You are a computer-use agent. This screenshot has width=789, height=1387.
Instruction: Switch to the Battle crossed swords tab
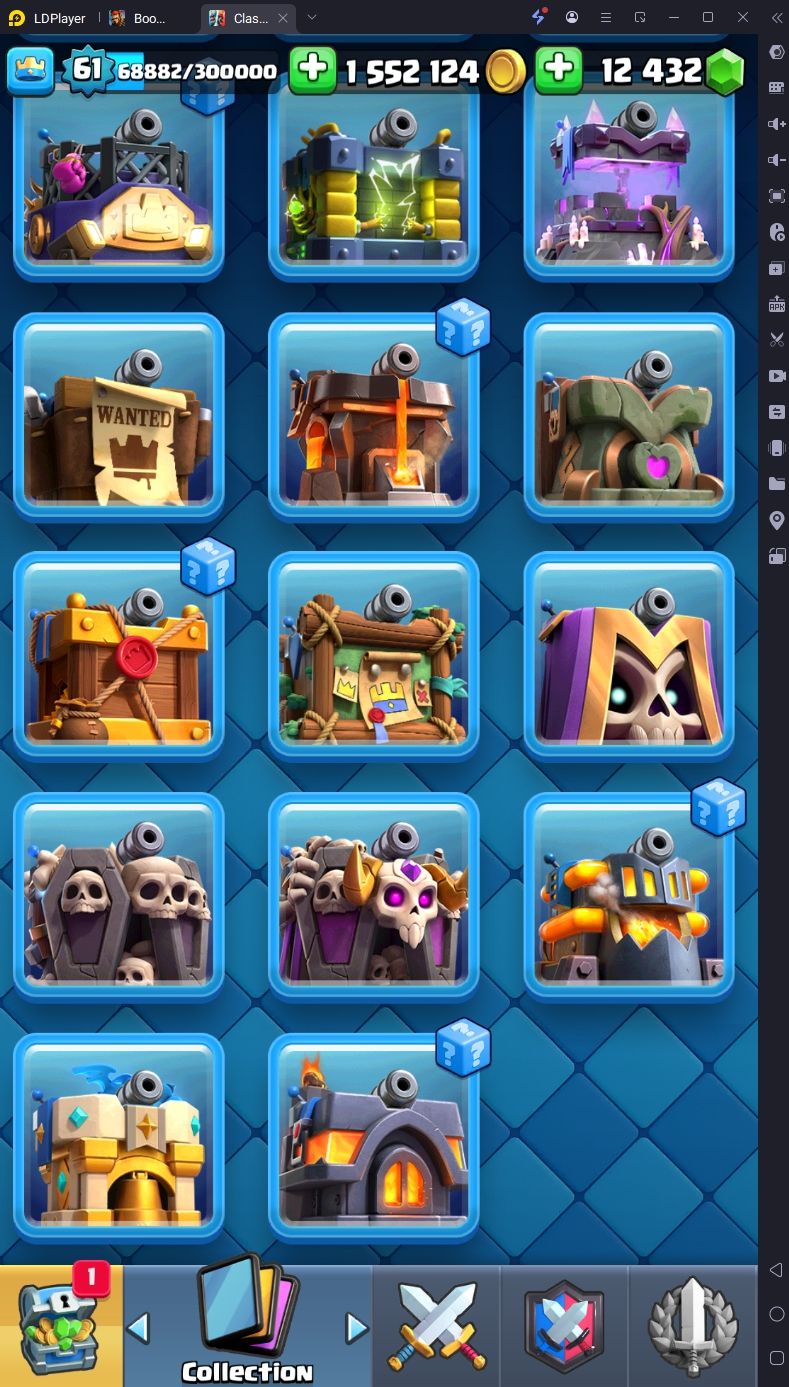tap(436, 1325)
